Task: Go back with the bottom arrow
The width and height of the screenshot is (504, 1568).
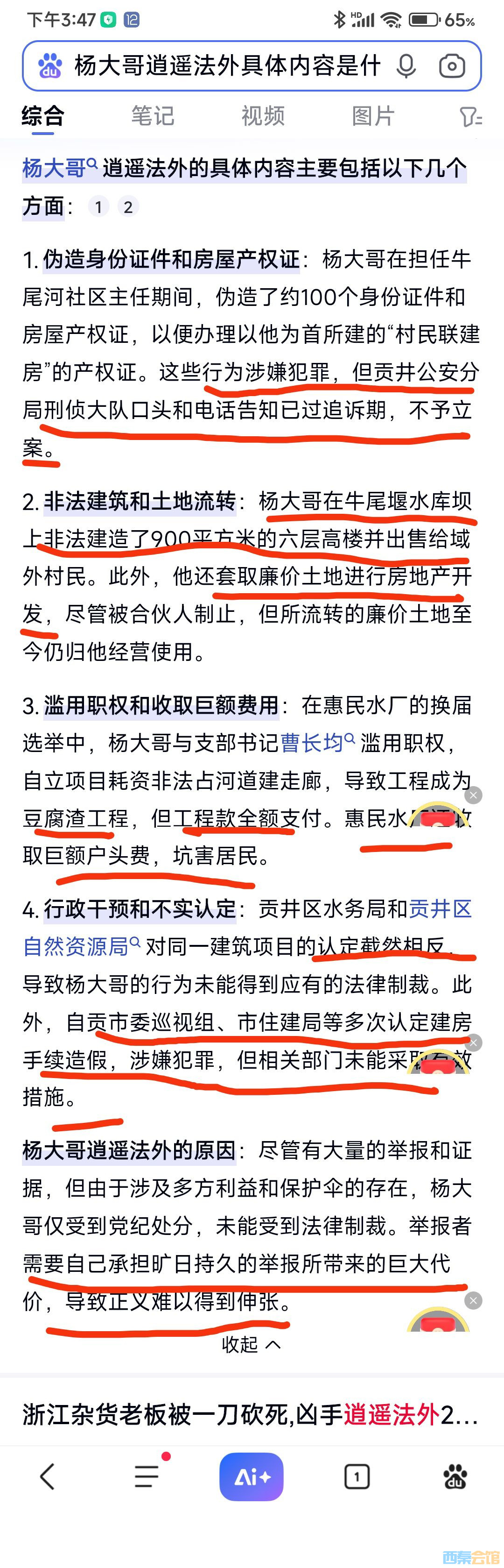Action: pos(48,1477)
